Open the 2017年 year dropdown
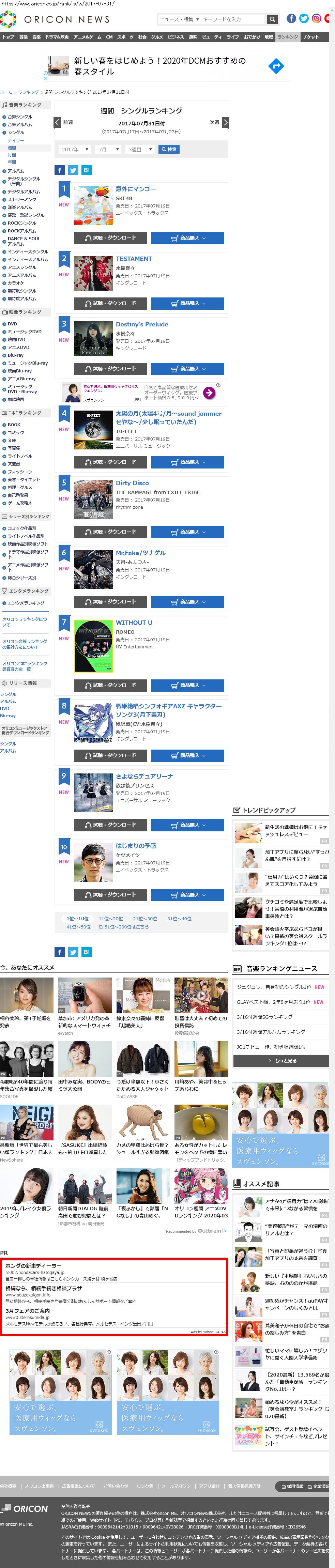Screen dimensions: 335x1568 click(x=75, y=149)
